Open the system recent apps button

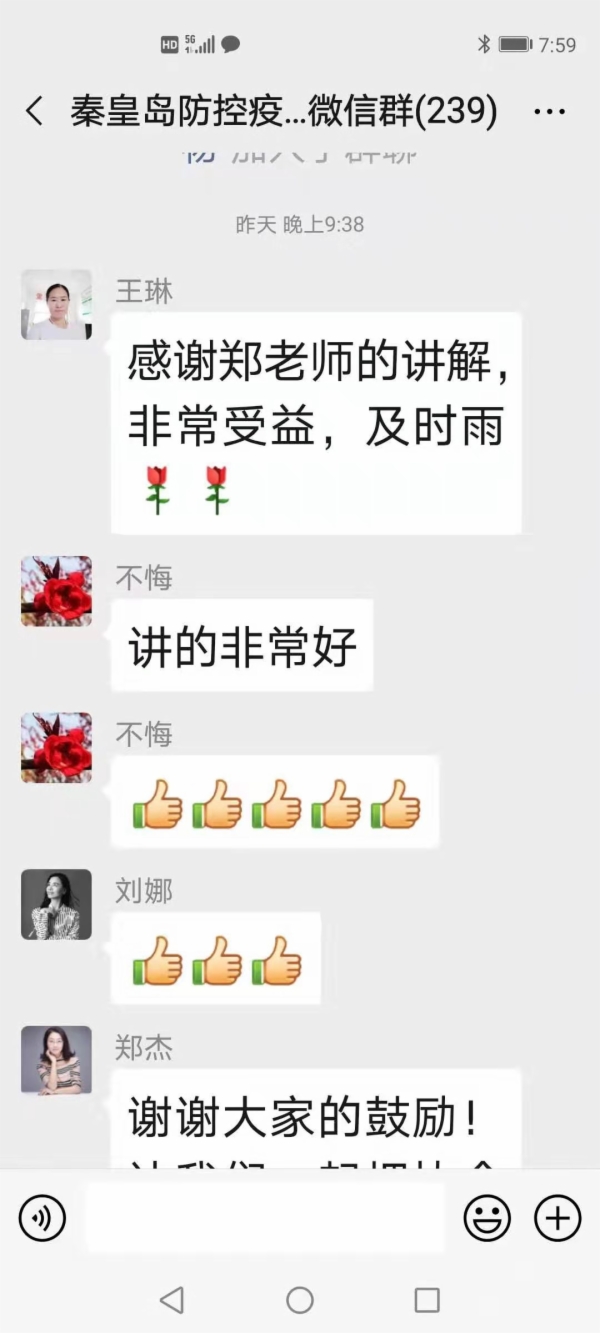(427, 1299)
